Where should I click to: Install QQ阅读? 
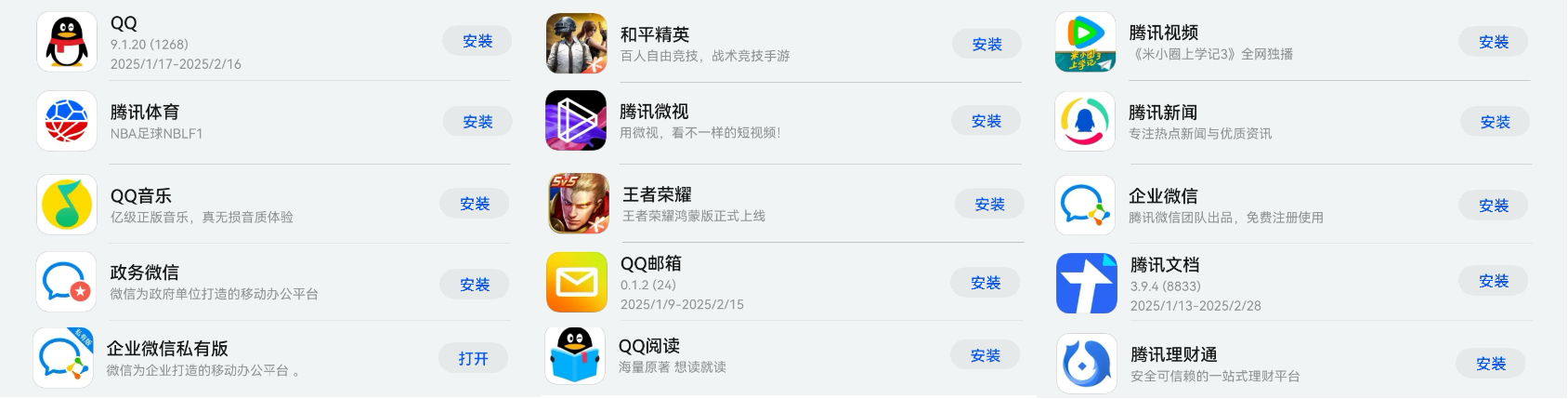coord(985,355)
